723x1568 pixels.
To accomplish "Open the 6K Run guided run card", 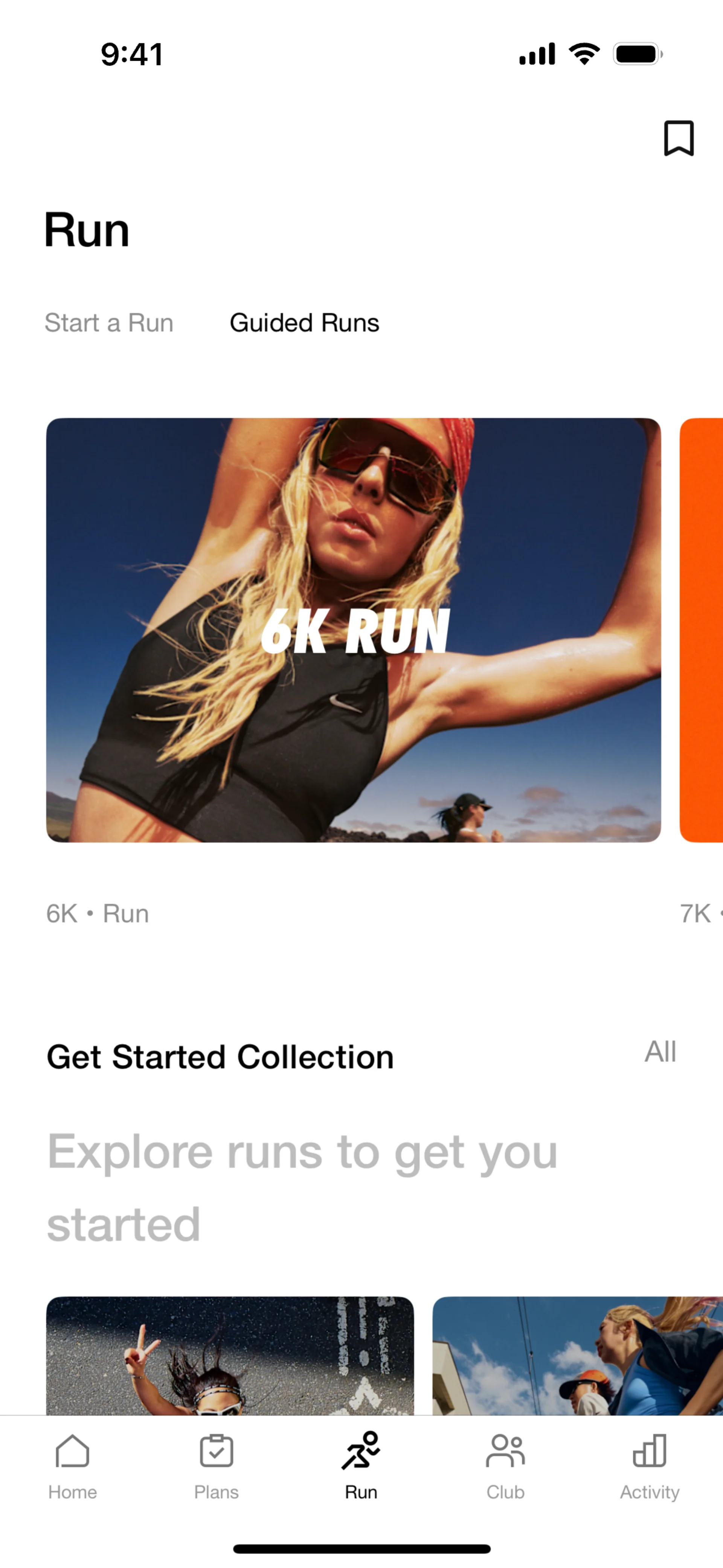I will click(353, 630).
